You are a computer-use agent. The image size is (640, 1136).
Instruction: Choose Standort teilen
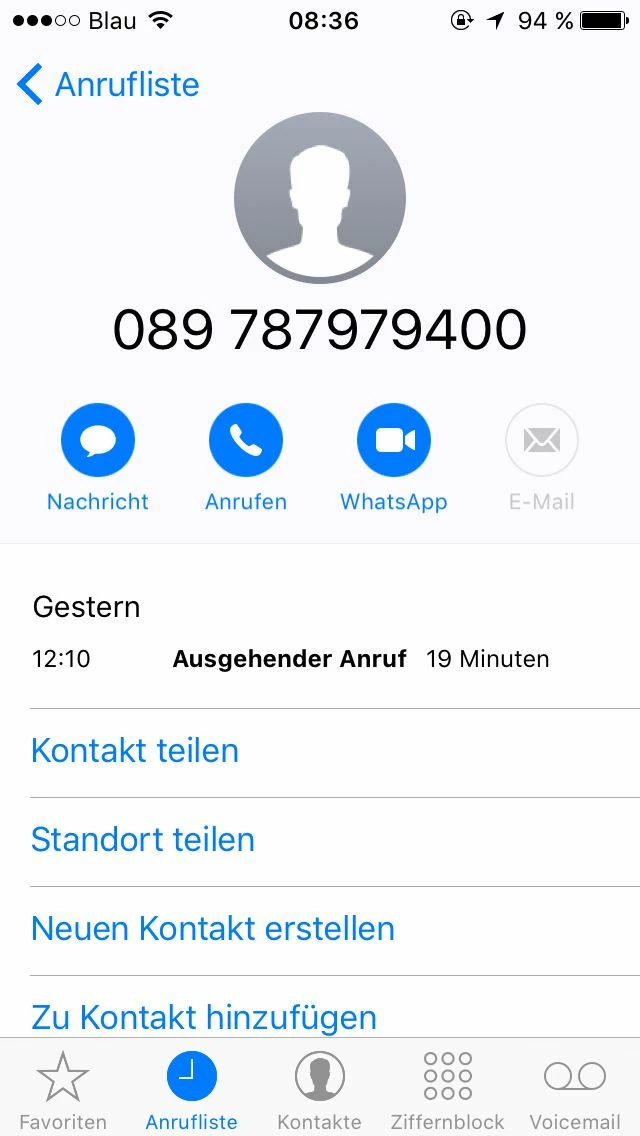point(143,840)
